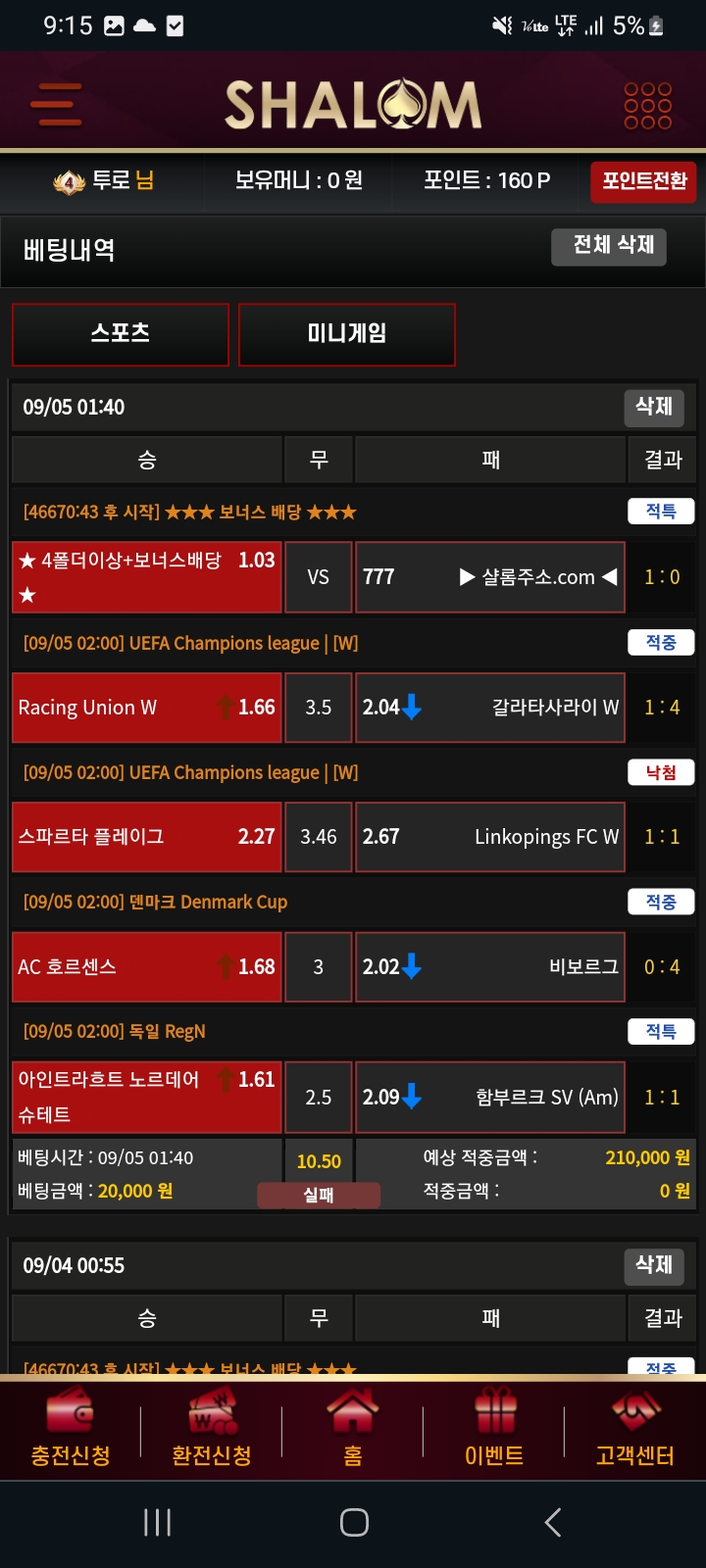
Task: Go to 홈 in the bottom bar
Action: pyautogui.click(x=353, y=1430)
